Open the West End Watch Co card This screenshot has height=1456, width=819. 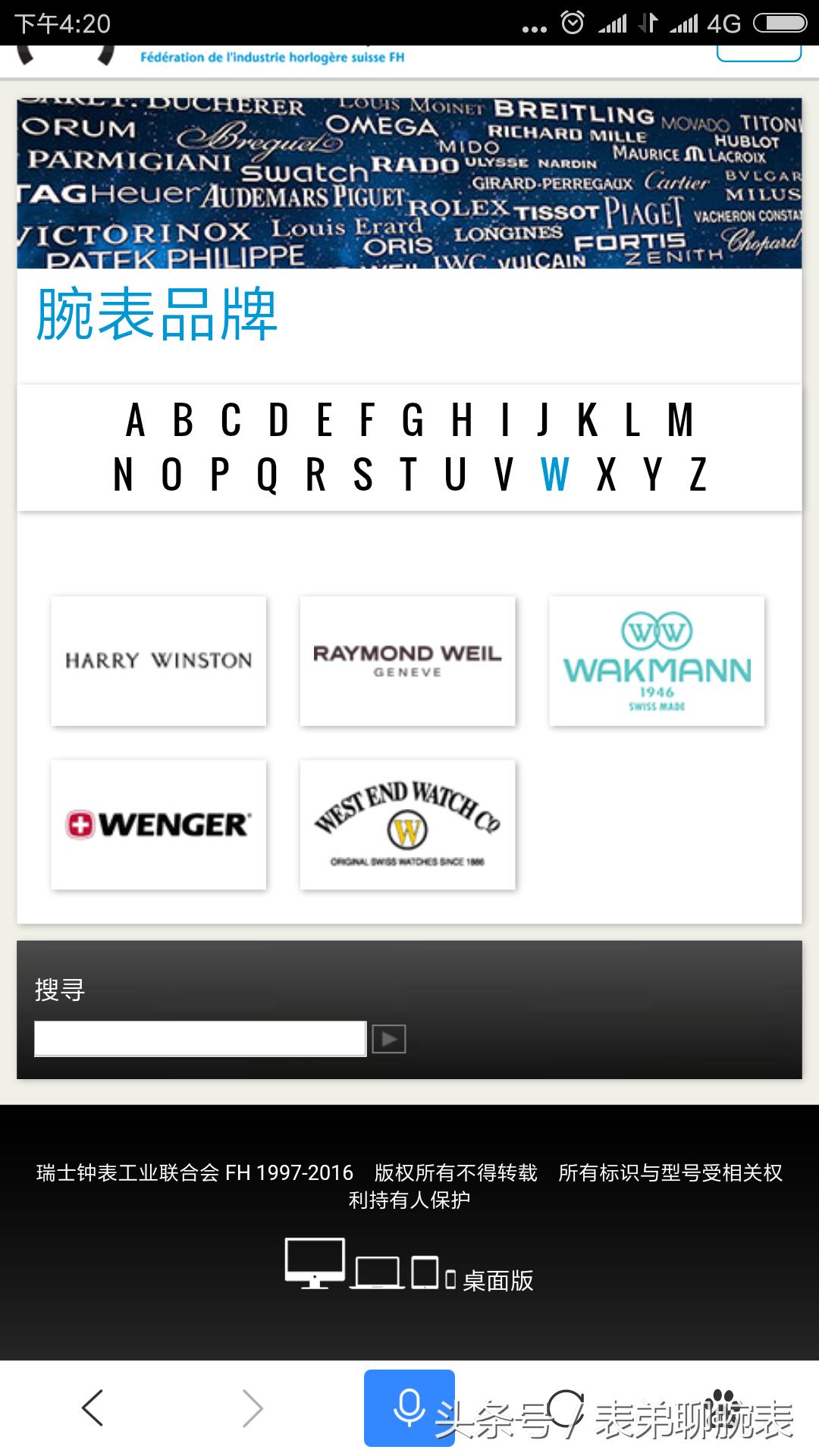[407, 824]
